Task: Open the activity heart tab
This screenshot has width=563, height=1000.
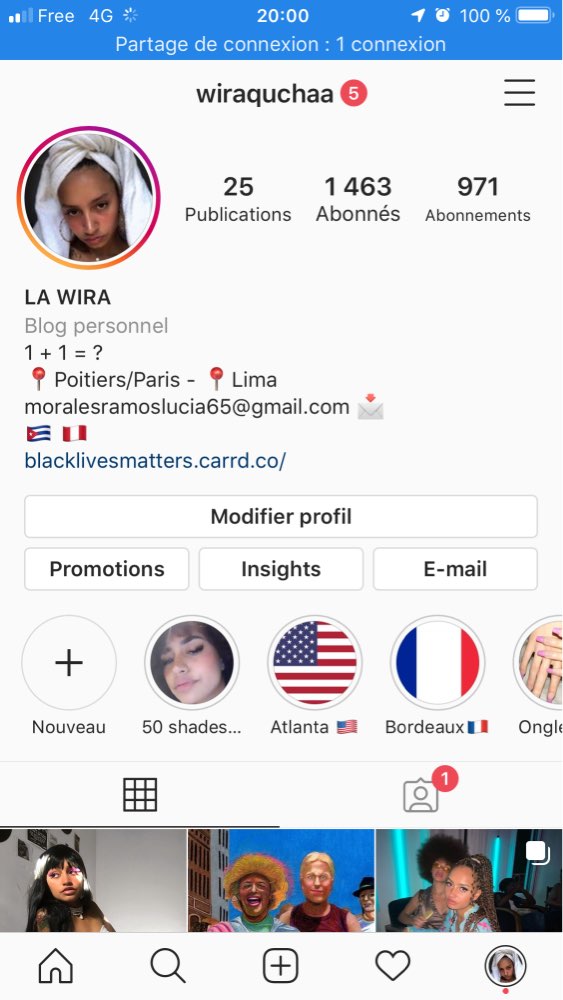Action: click(x=393, y=966)
